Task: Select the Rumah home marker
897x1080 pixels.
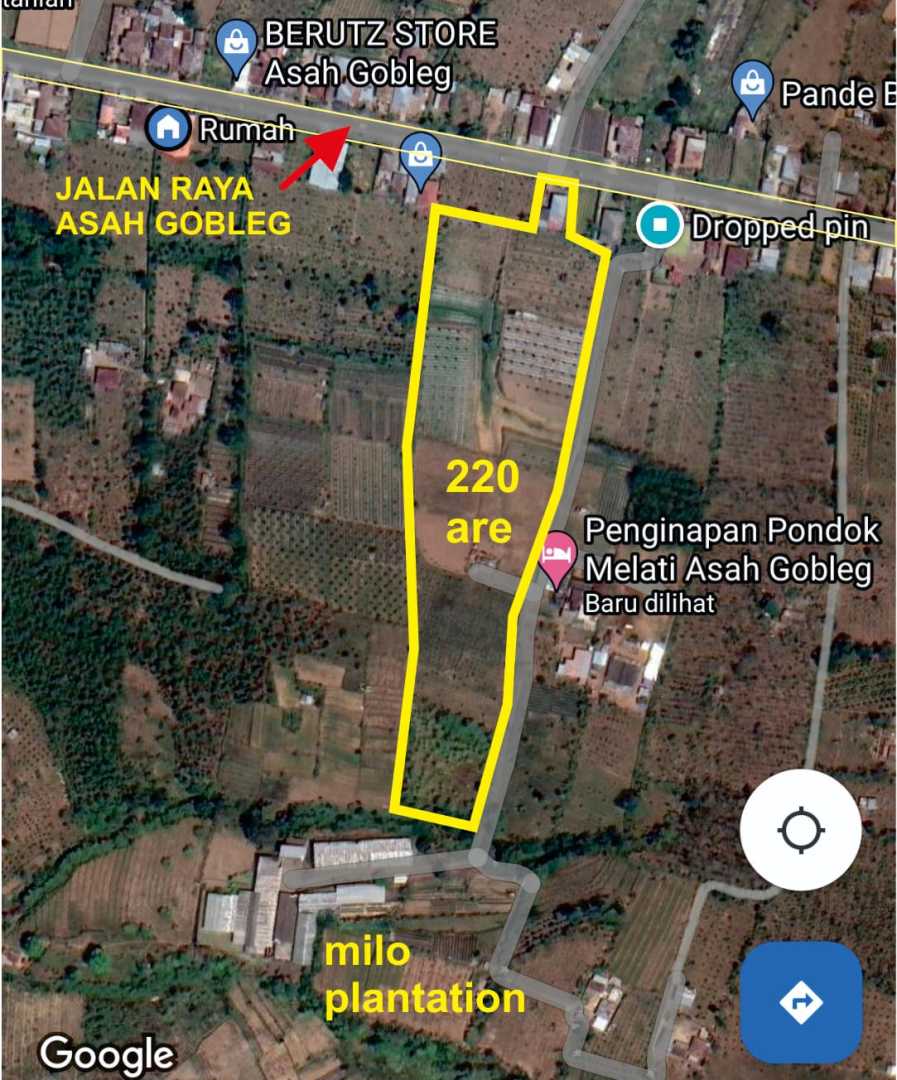Action: tap(168, 127)
